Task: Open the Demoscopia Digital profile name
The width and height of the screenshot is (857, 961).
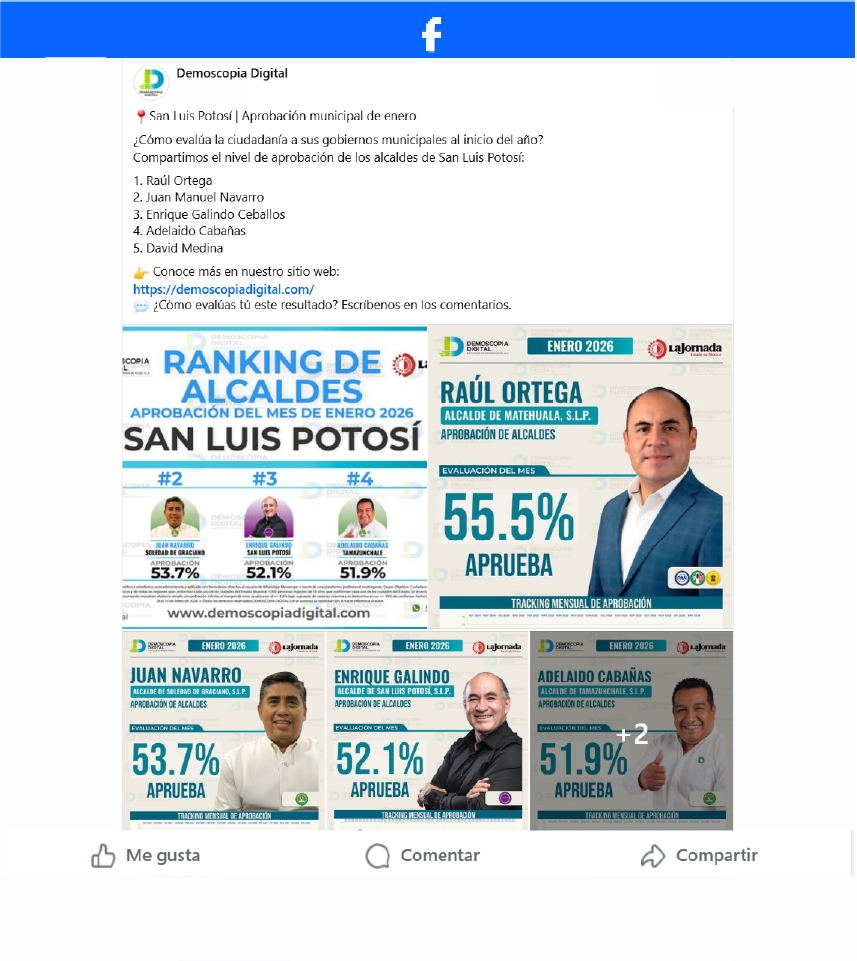Action: pyautogui.click(x=232, y=73)
